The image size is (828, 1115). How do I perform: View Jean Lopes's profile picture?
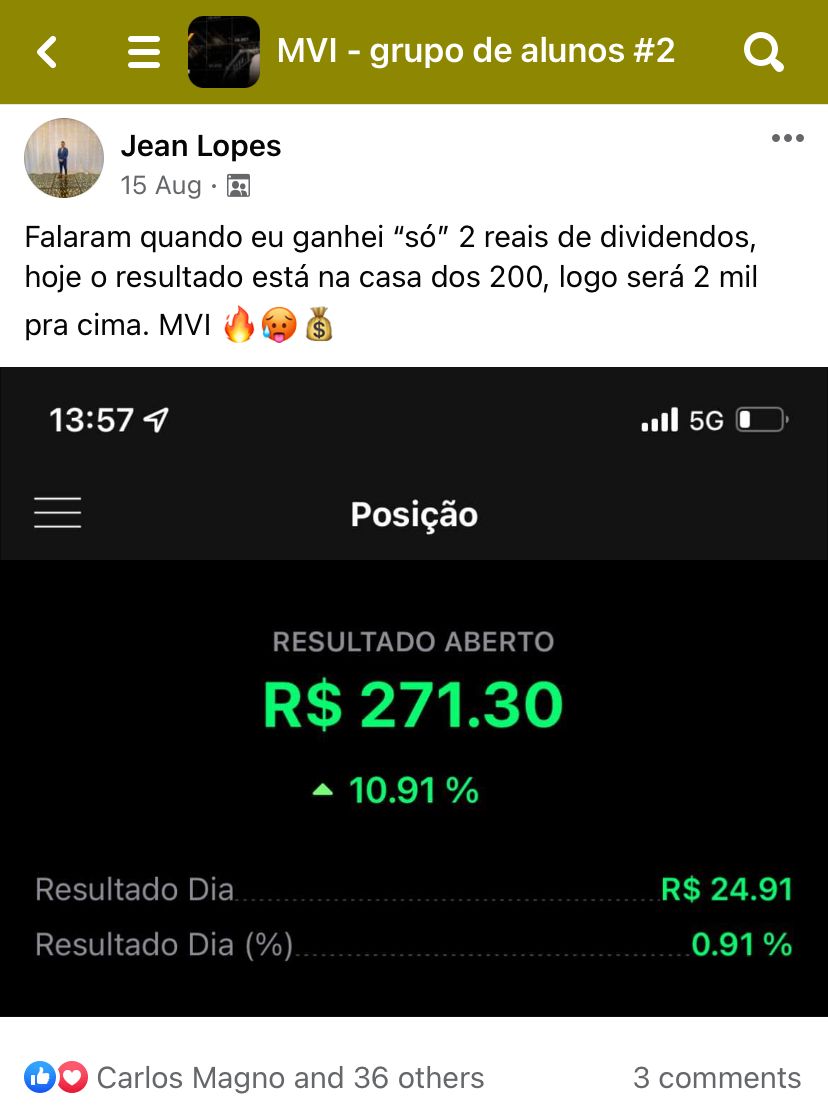(x=64, y=158)
